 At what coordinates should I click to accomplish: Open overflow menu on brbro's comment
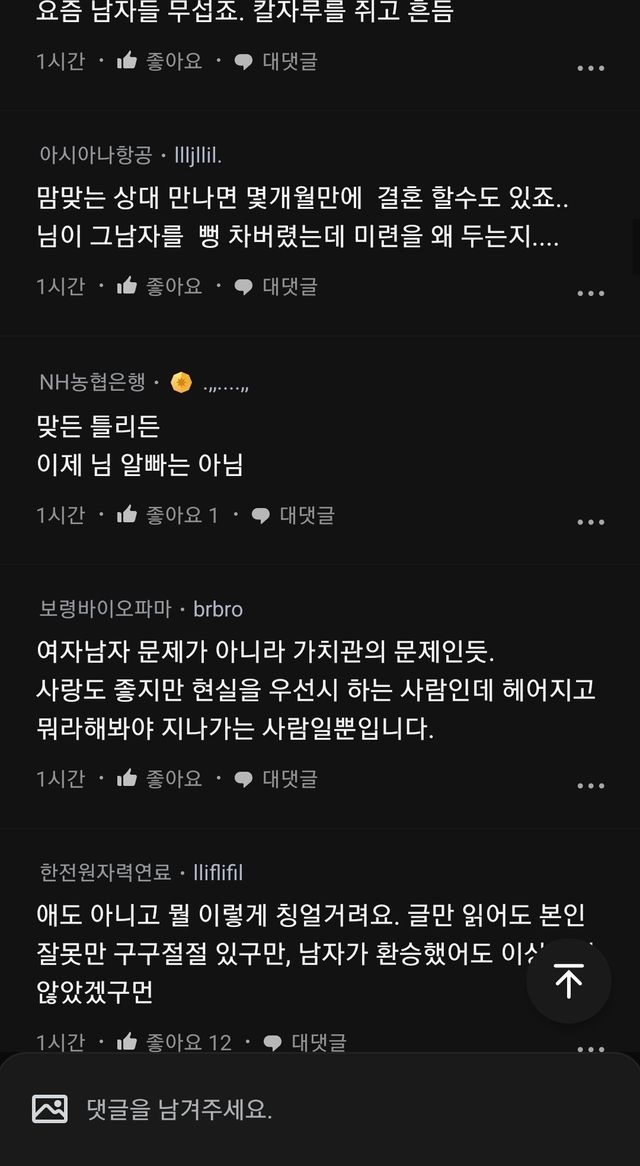click(591, 786)
